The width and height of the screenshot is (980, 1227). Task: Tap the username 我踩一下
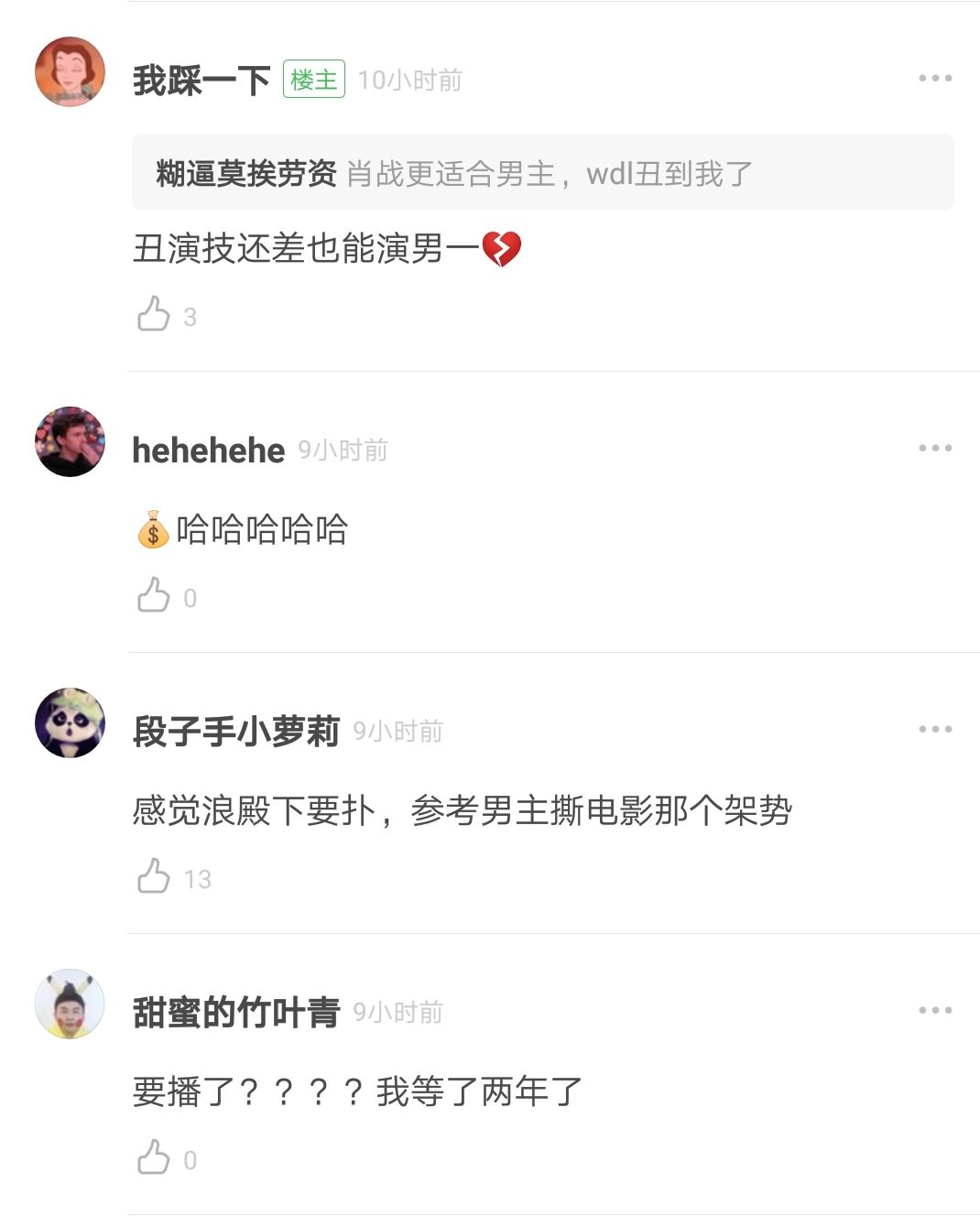[201, 81]
